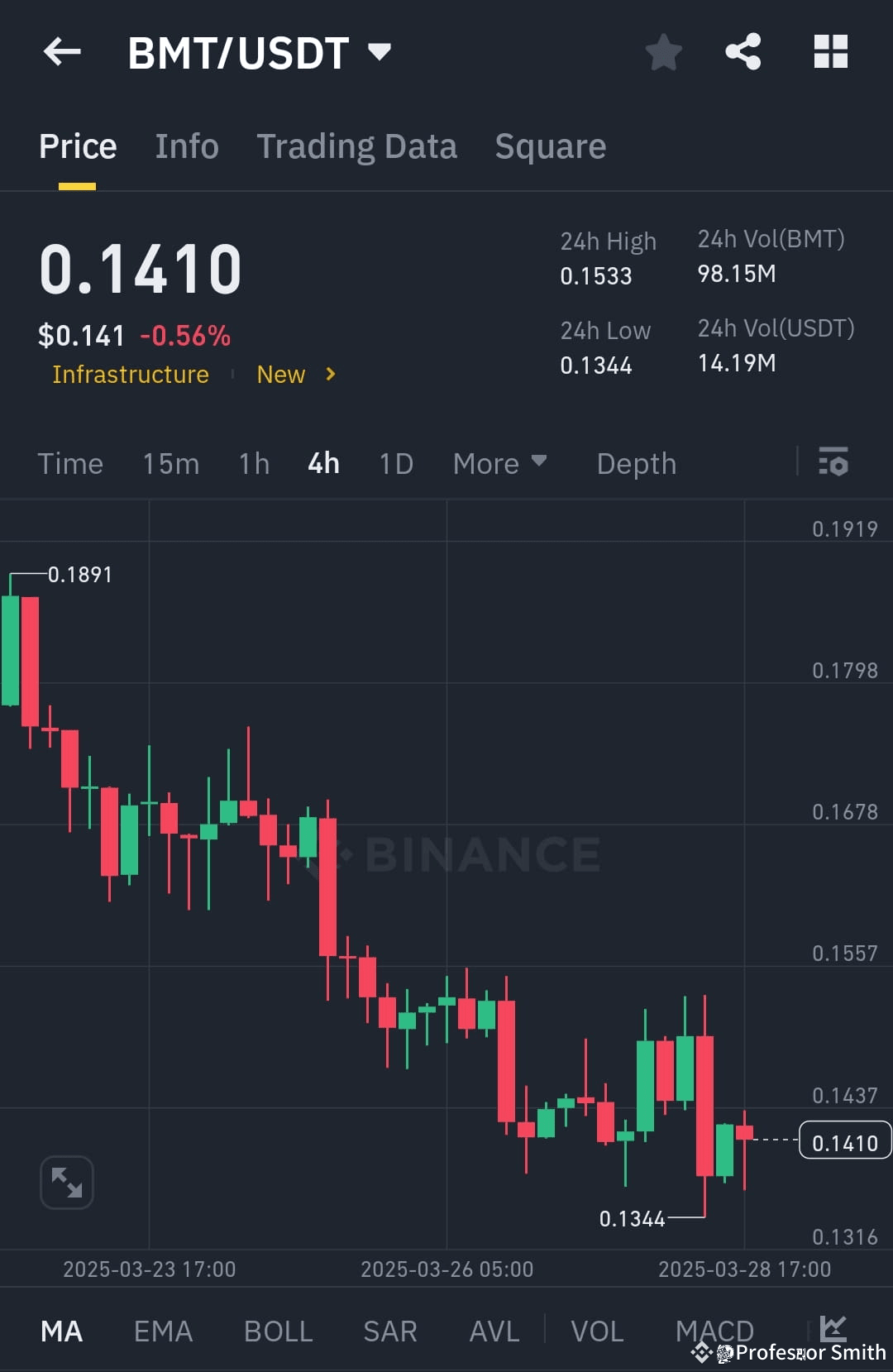Screen dimensions: 893x1372
Task: Open the New listings link chevron
Action: [x=328, y=374]
